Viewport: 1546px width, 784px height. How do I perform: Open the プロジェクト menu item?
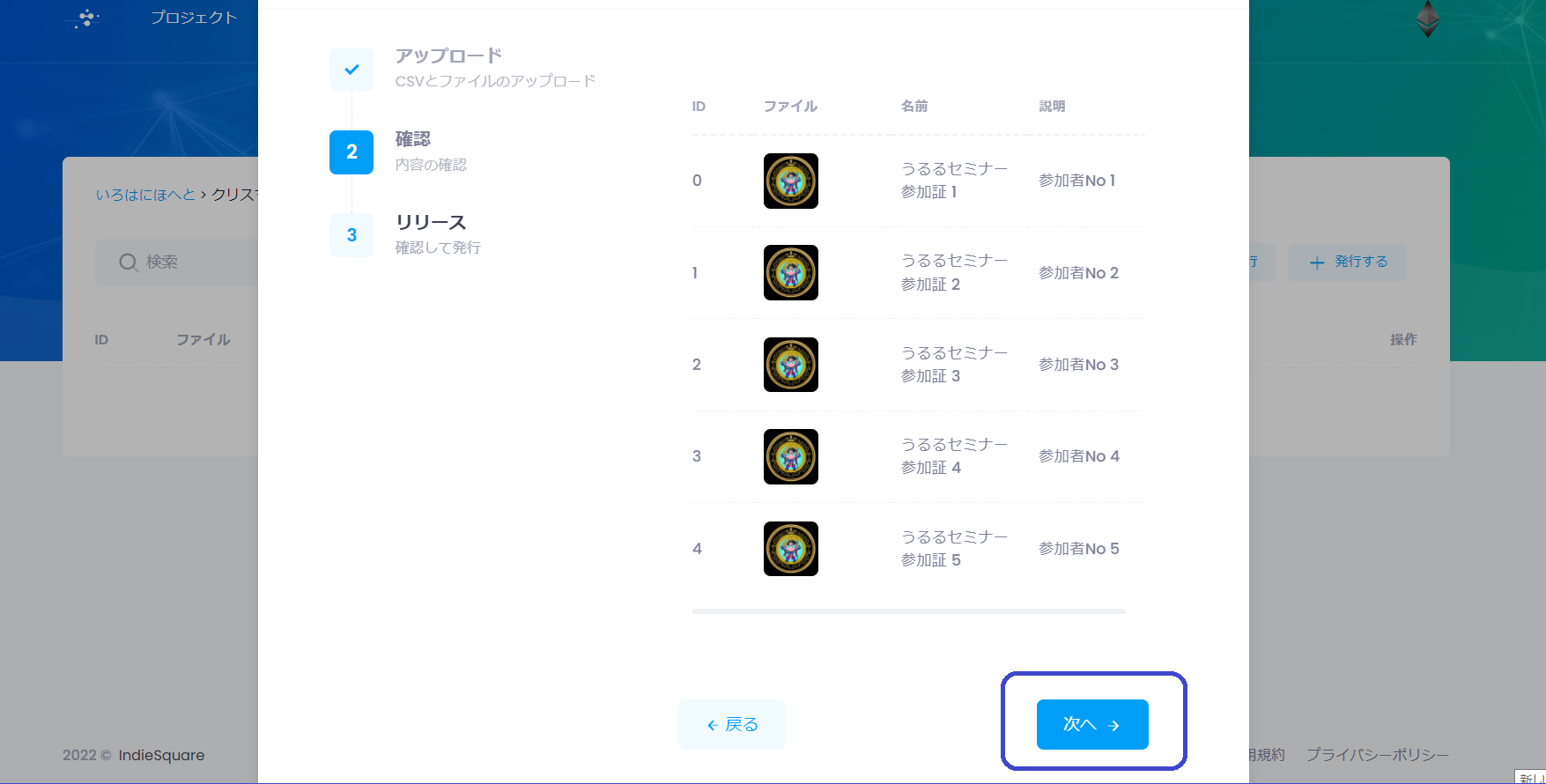point(194,18)
